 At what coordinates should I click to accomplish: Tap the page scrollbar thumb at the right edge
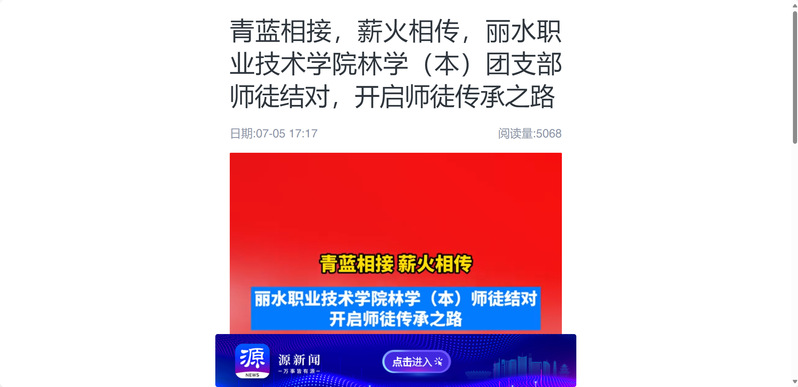pos(794,76)
